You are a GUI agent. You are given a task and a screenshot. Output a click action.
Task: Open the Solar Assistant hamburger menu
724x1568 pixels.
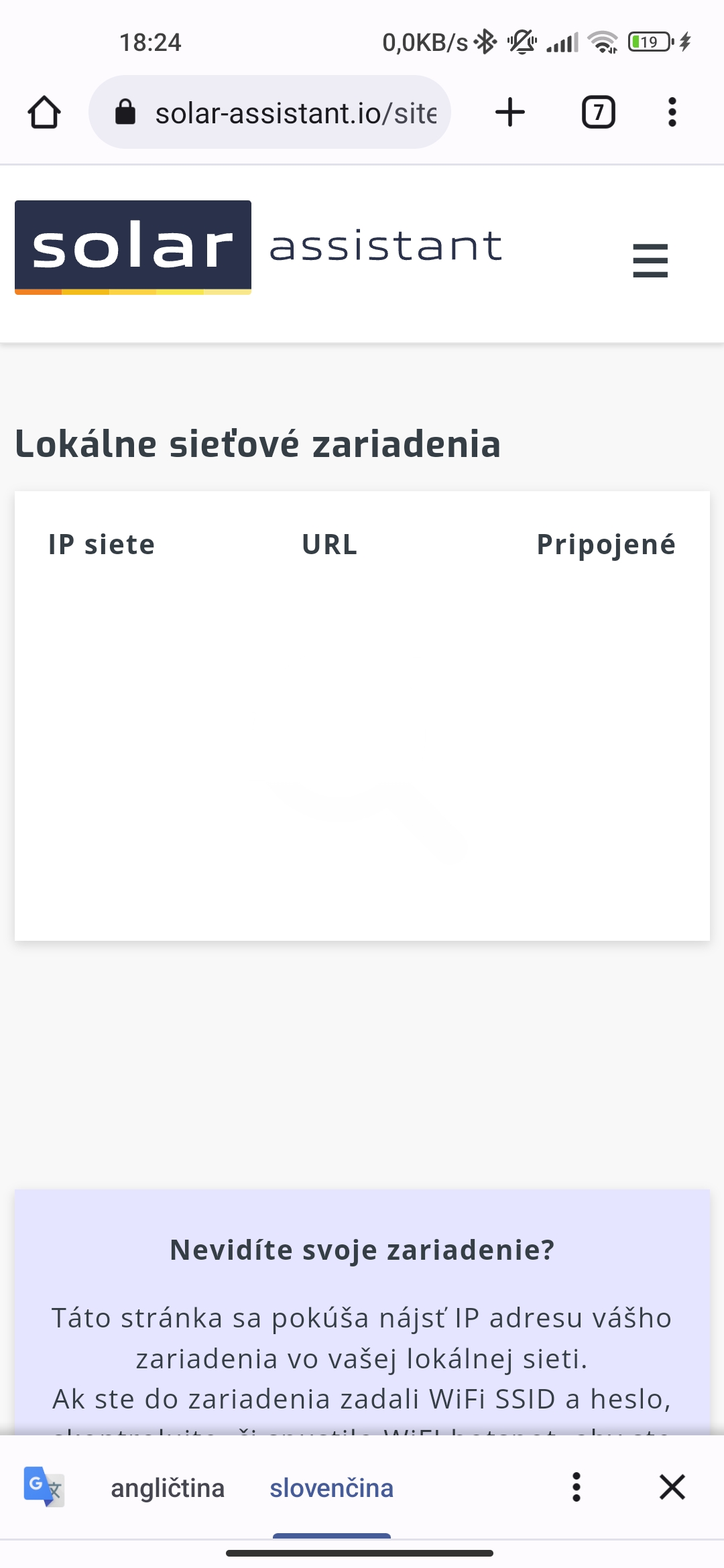pyautogui.click(x=650, y=261)
